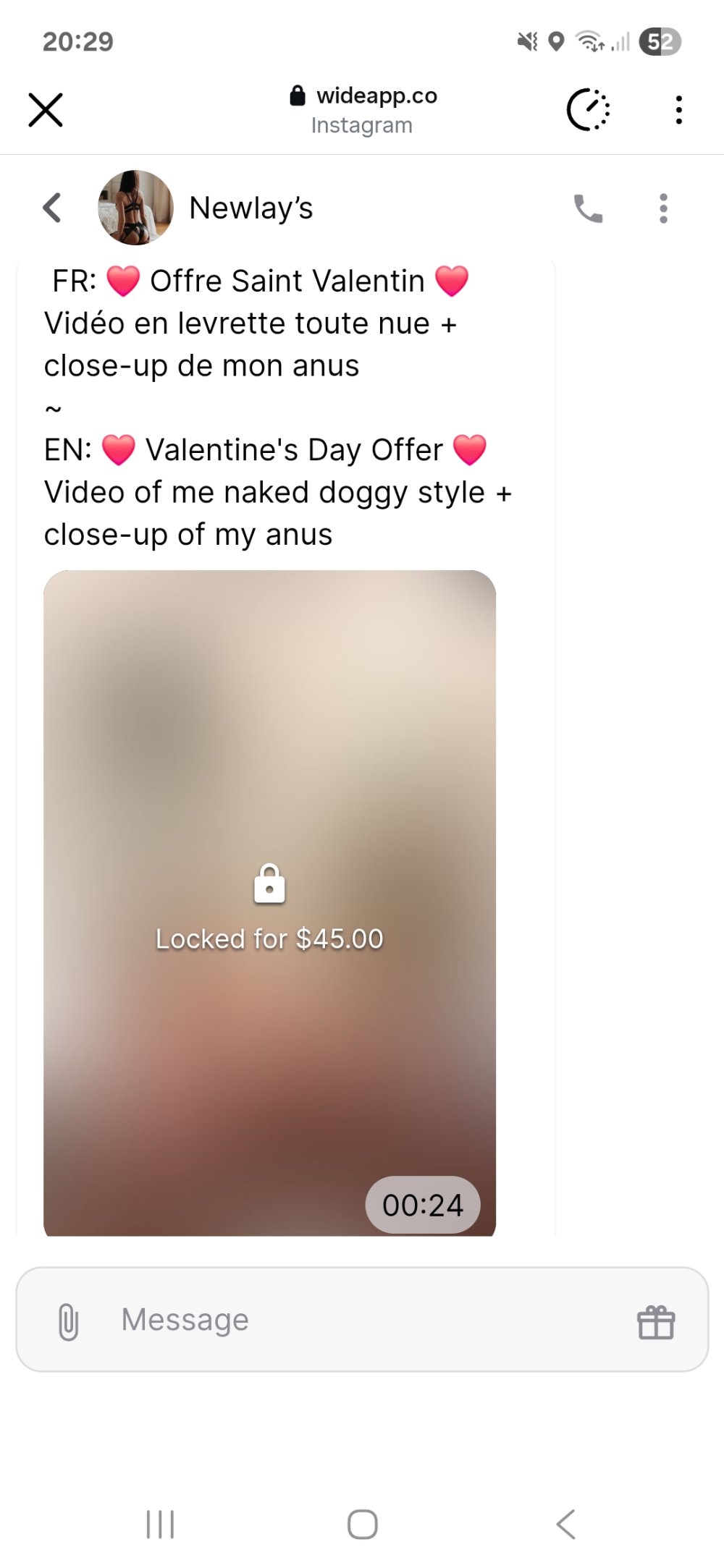
Task: Close the in-app browser with the X
Action: pyautogui.click(x=45, y=109)
